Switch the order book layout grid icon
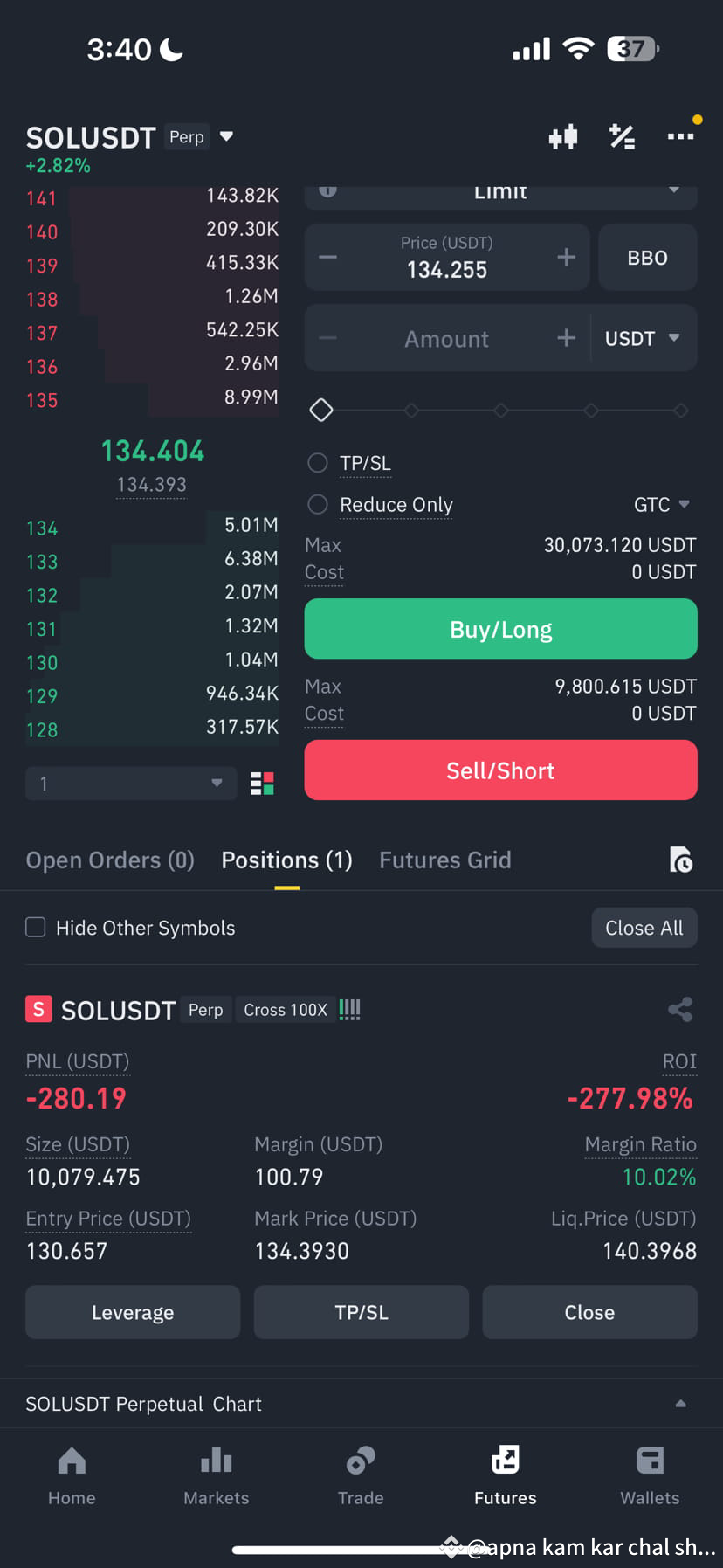Screen dimensions: 723x1568 click(x=261, y=783)
